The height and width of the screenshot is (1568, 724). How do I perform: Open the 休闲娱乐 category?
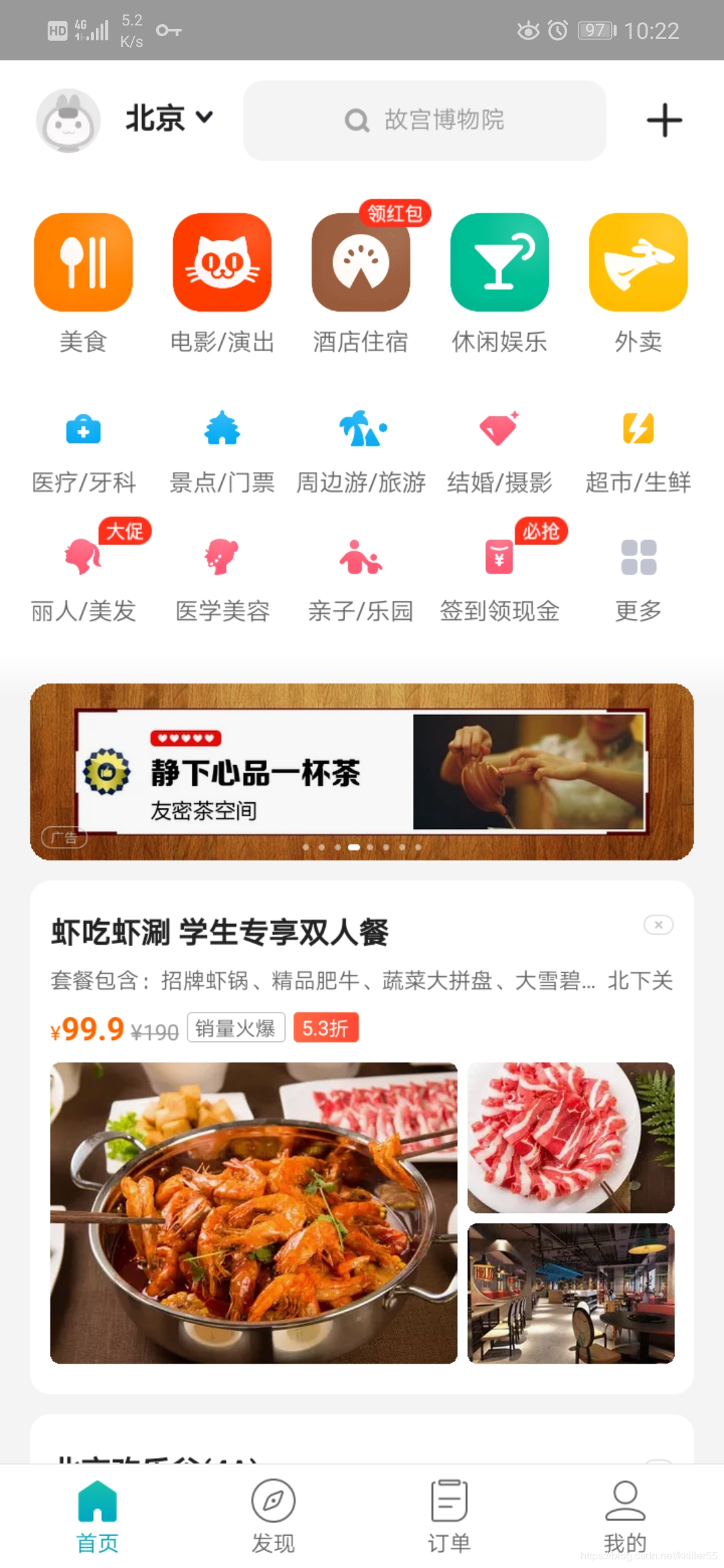(x=499, y=283)
